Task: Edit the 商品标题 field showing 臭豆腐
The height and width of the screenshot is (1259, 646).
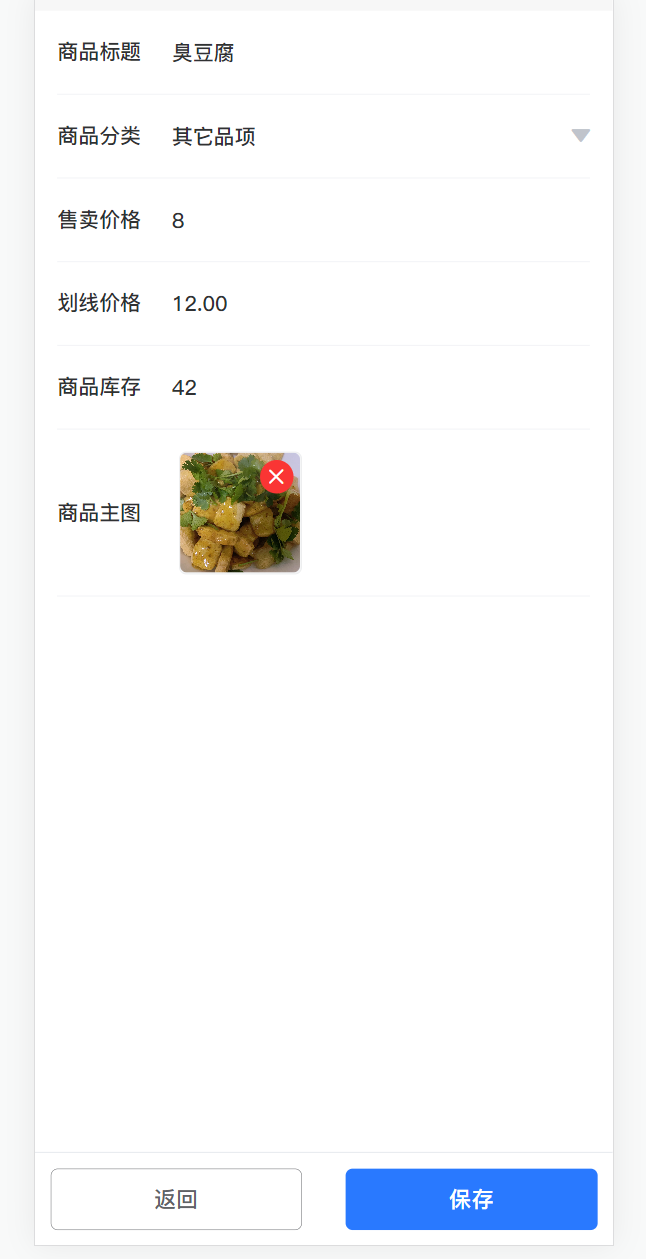Action: point(380,53)
